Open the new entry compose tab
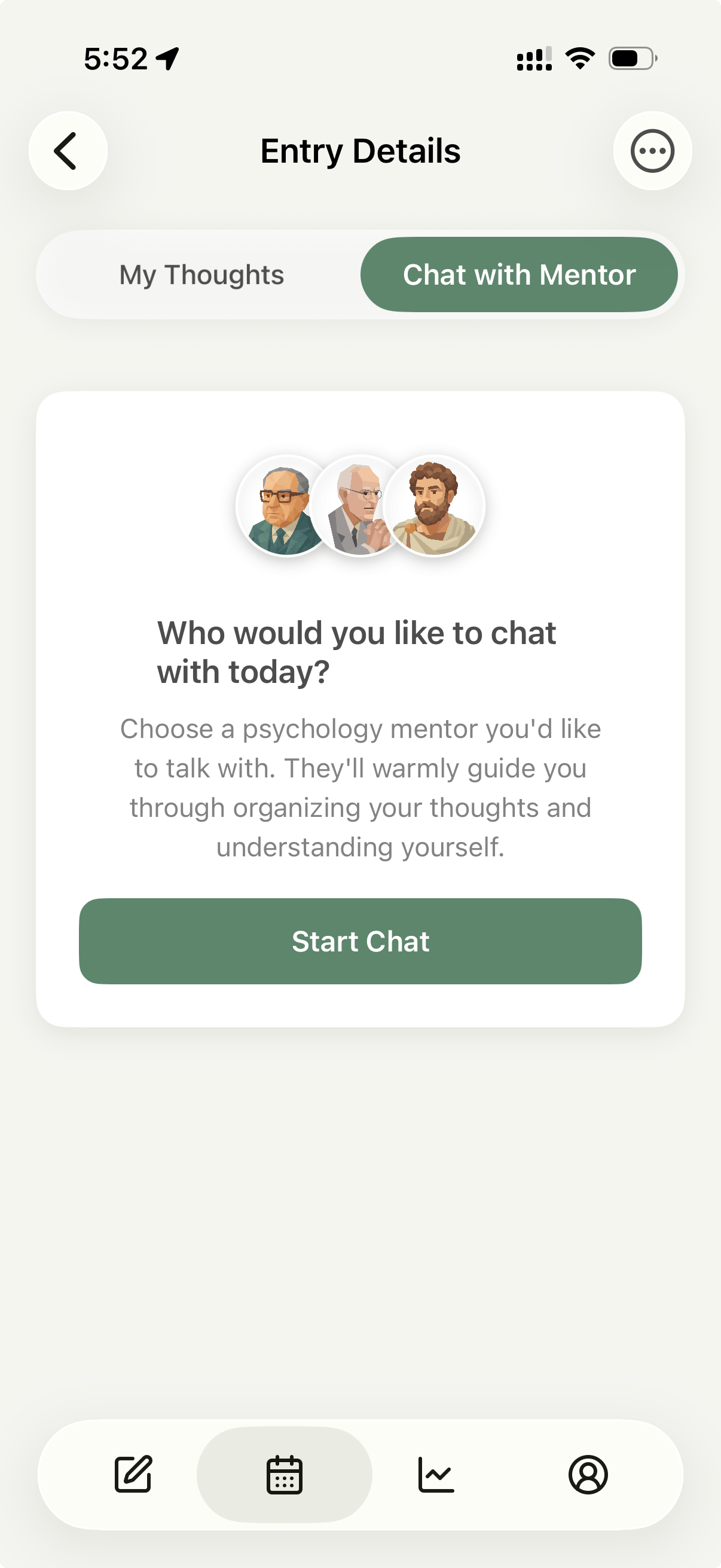 [x=133, y=1474]
